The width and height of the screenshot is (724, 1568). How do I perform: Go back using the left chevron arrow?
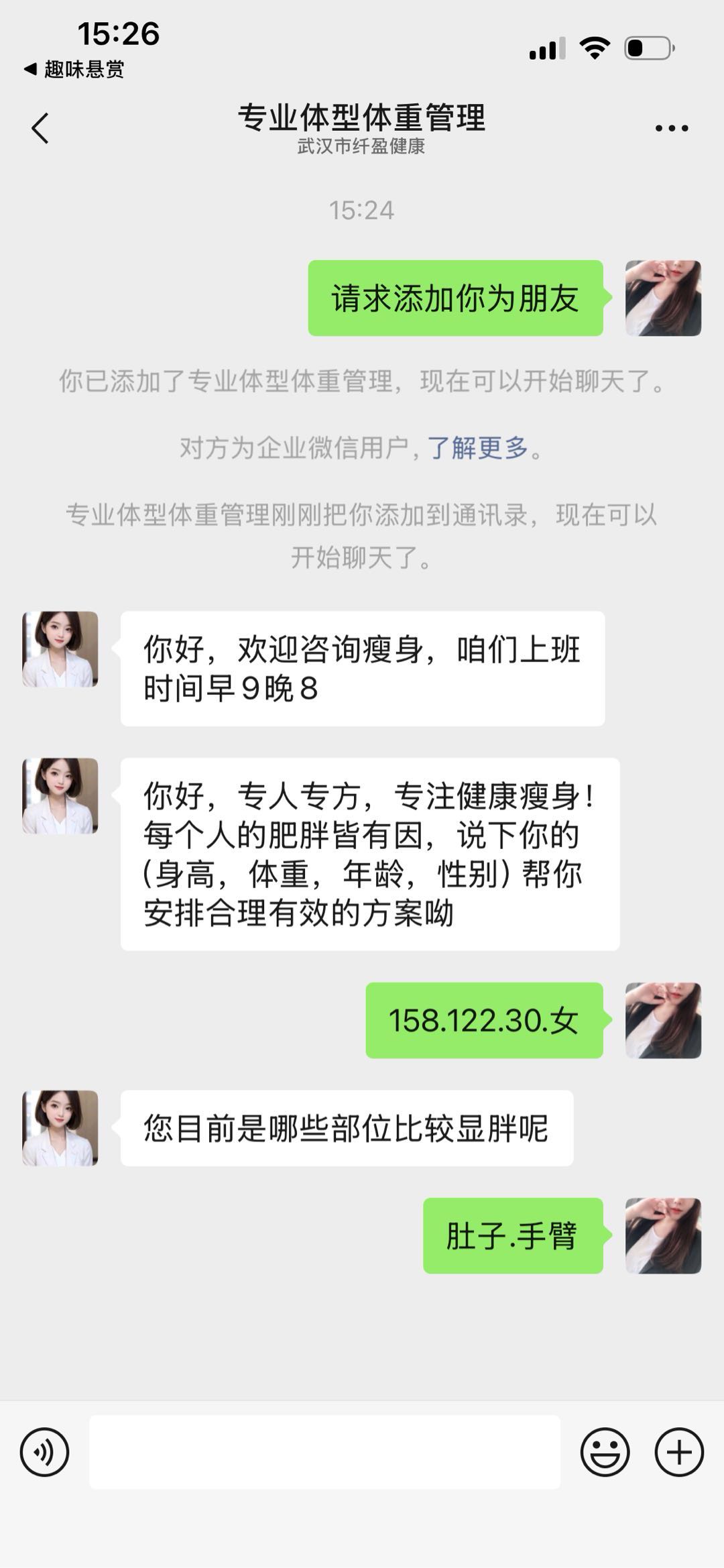click(40, 126)
